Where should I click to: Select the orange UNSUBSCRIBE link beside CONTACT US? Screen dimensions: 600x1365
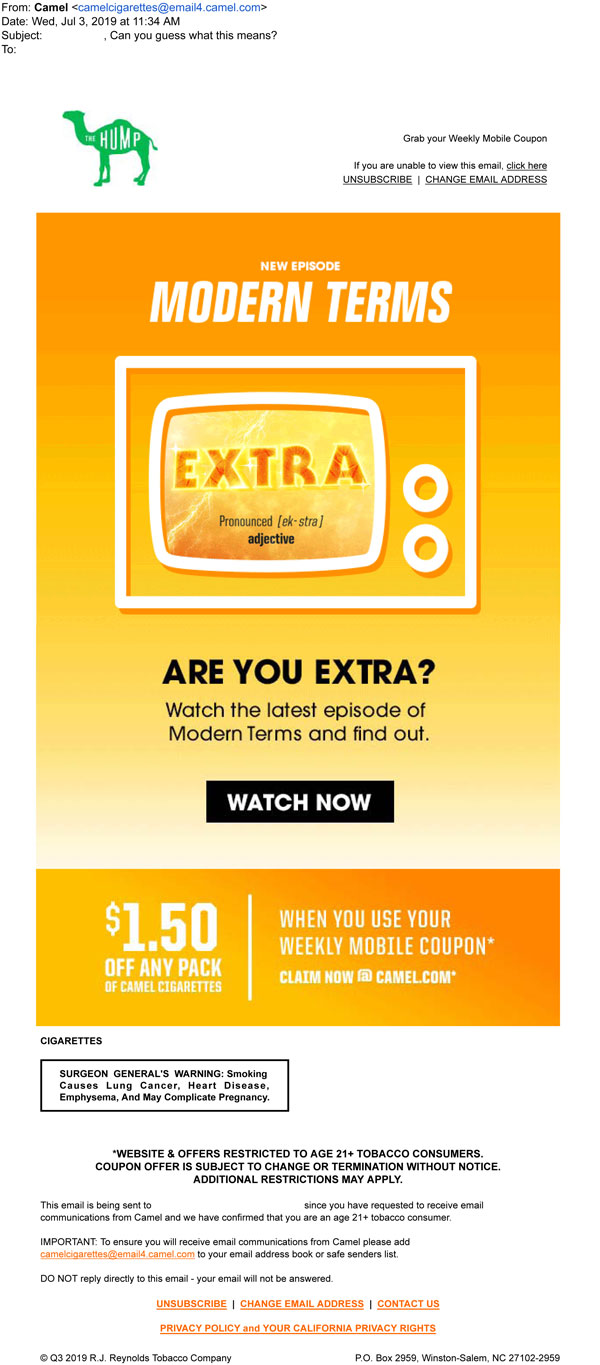click(x=191, y=1304)
